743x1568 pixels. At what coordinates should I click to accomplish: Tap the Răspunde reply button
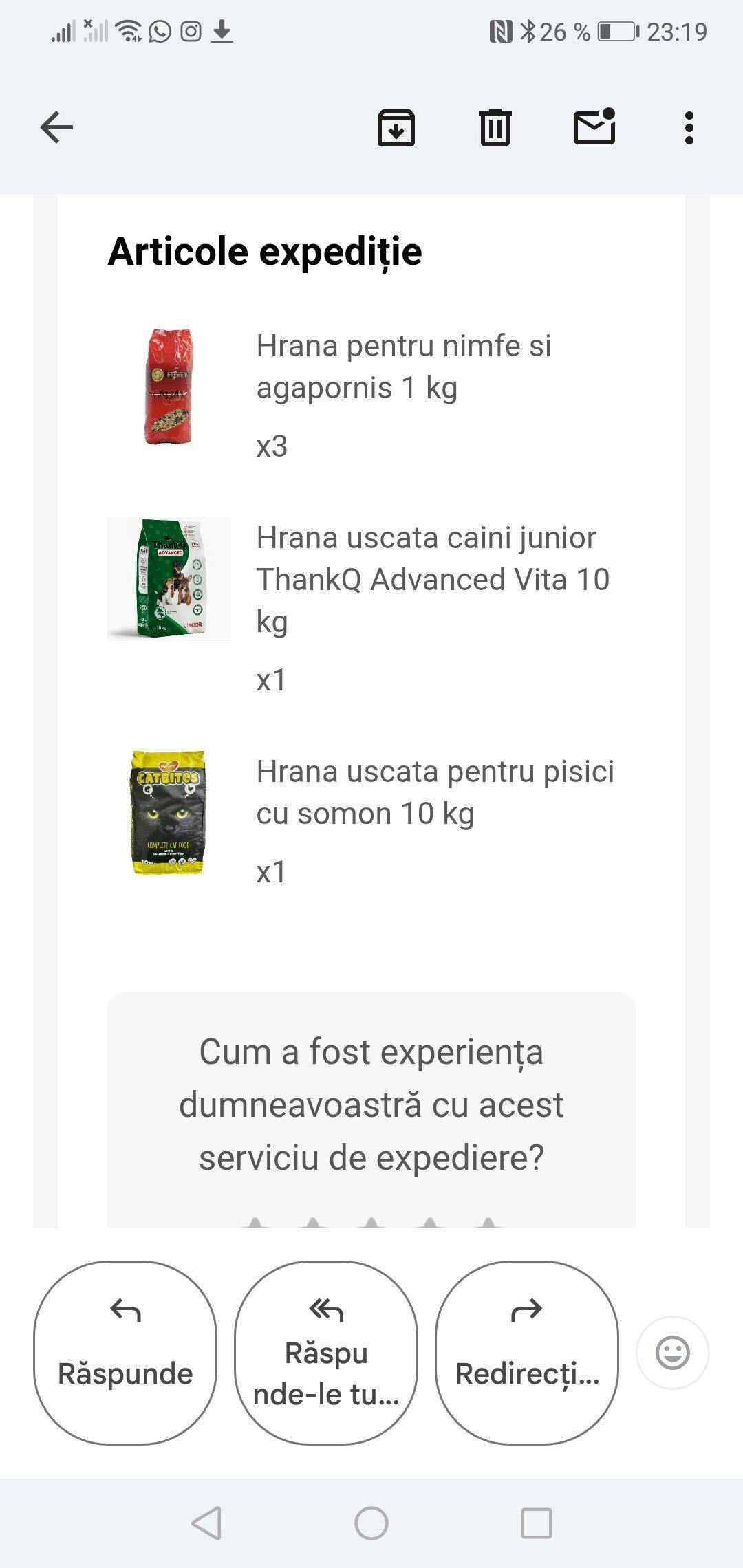pos(125,1352)
